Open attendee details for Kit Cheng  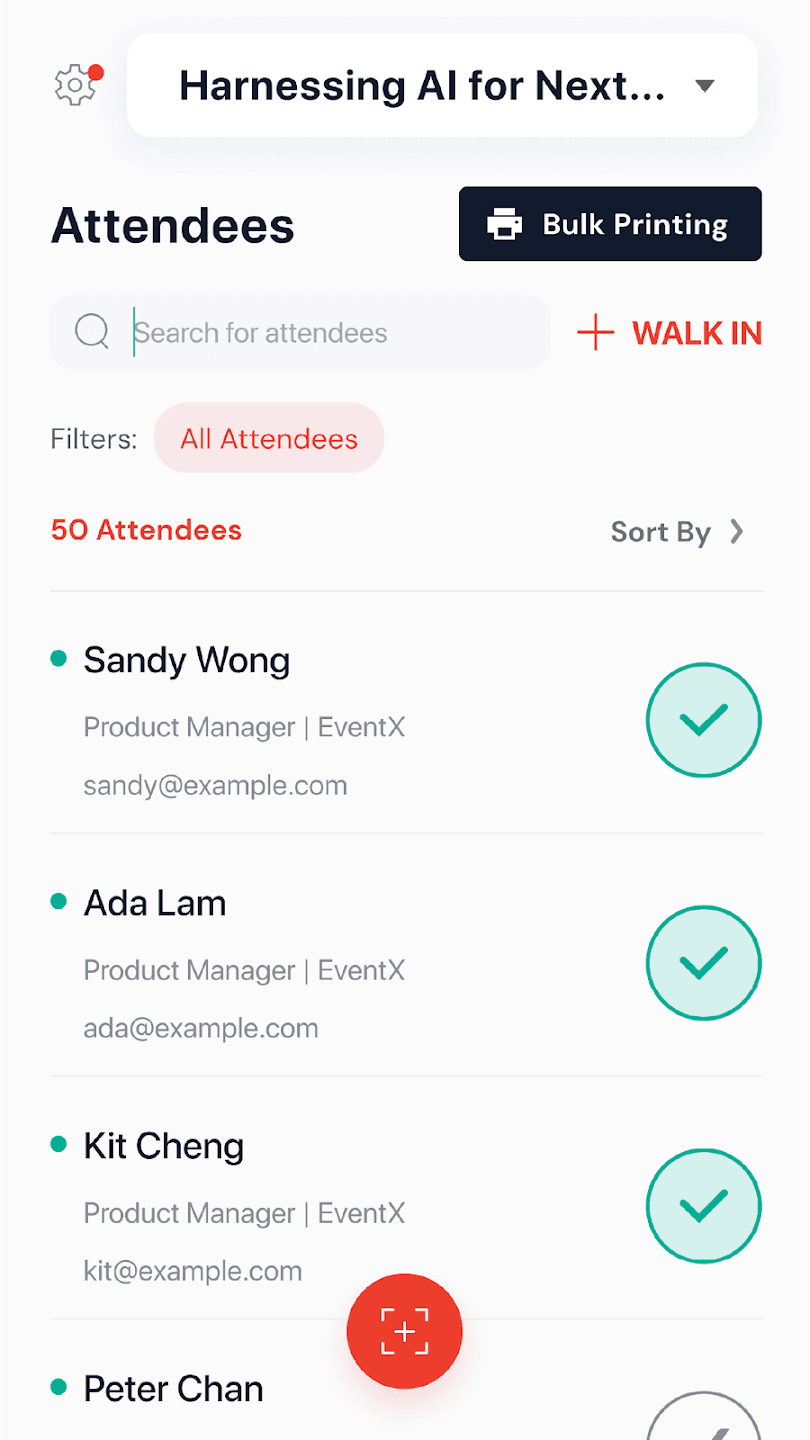click(x=163, y=1145)
